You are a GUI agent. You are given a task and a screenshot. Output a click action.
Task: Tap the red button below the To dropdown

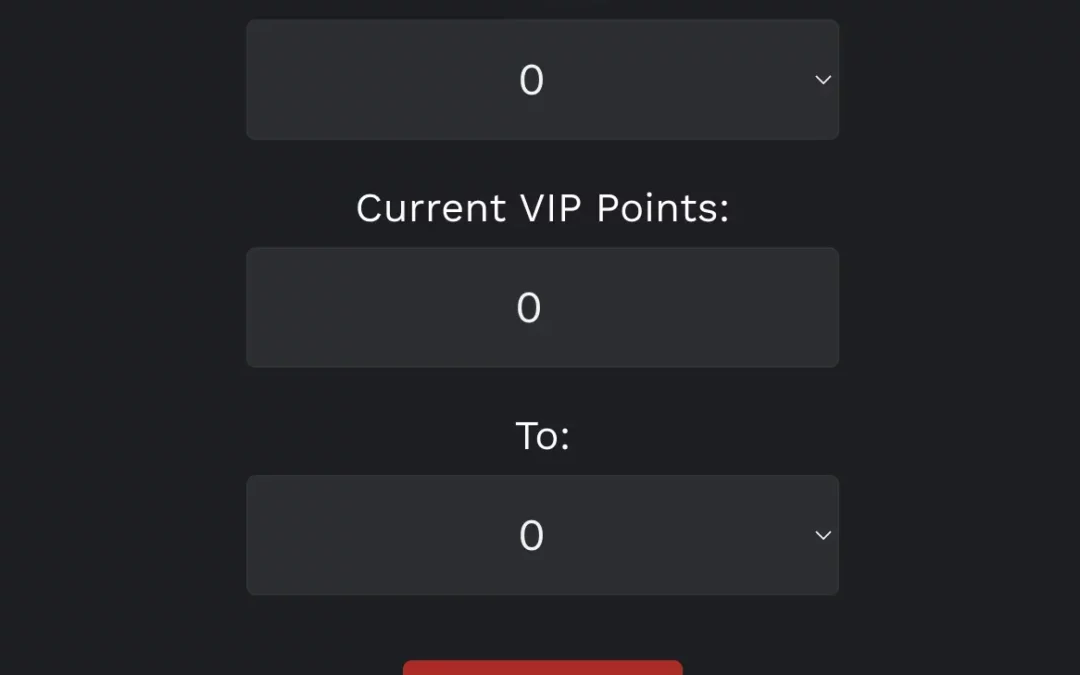[x=542, y=667]
